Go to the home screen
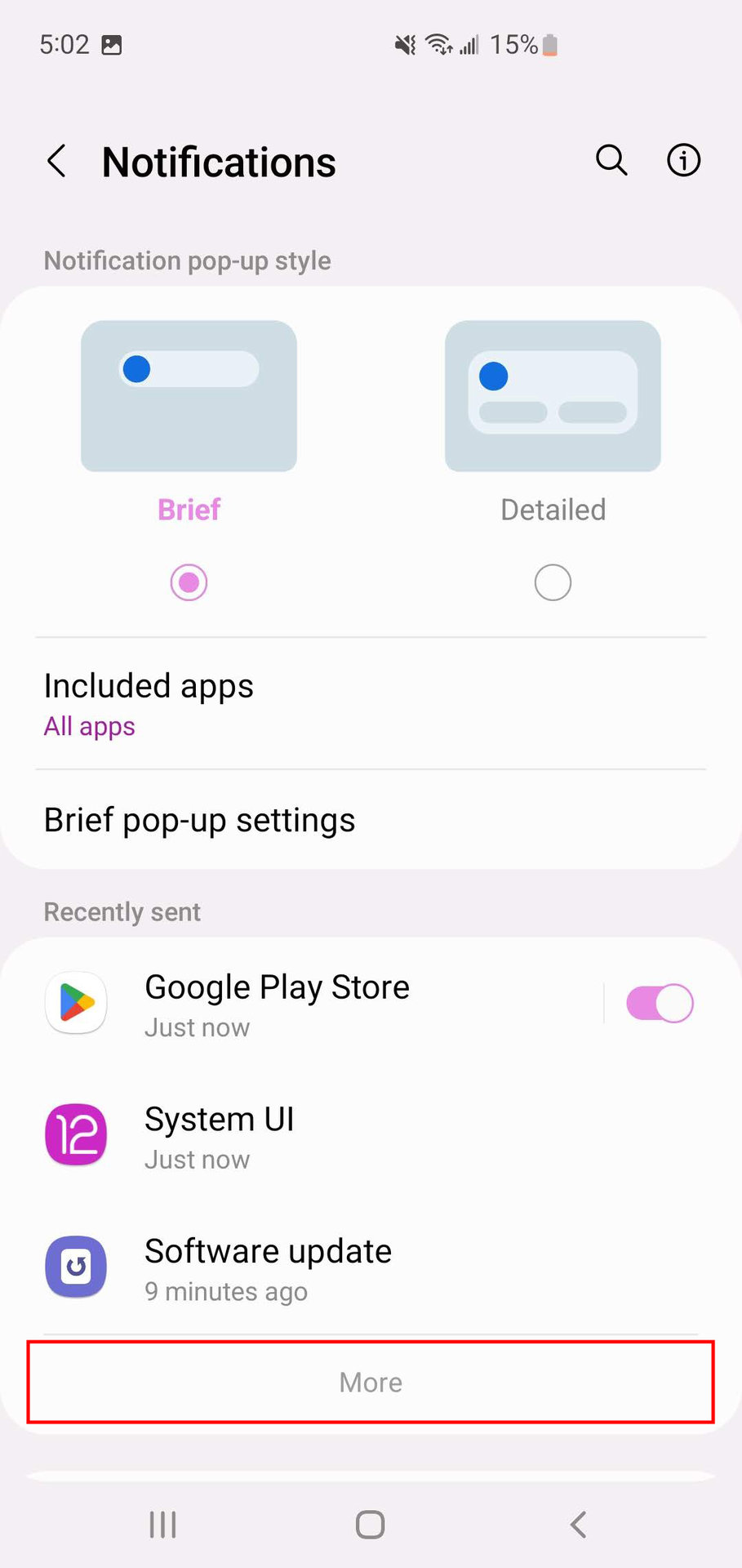The width and height of the screenshot is (742, 1568). (x=371, y=1525)
